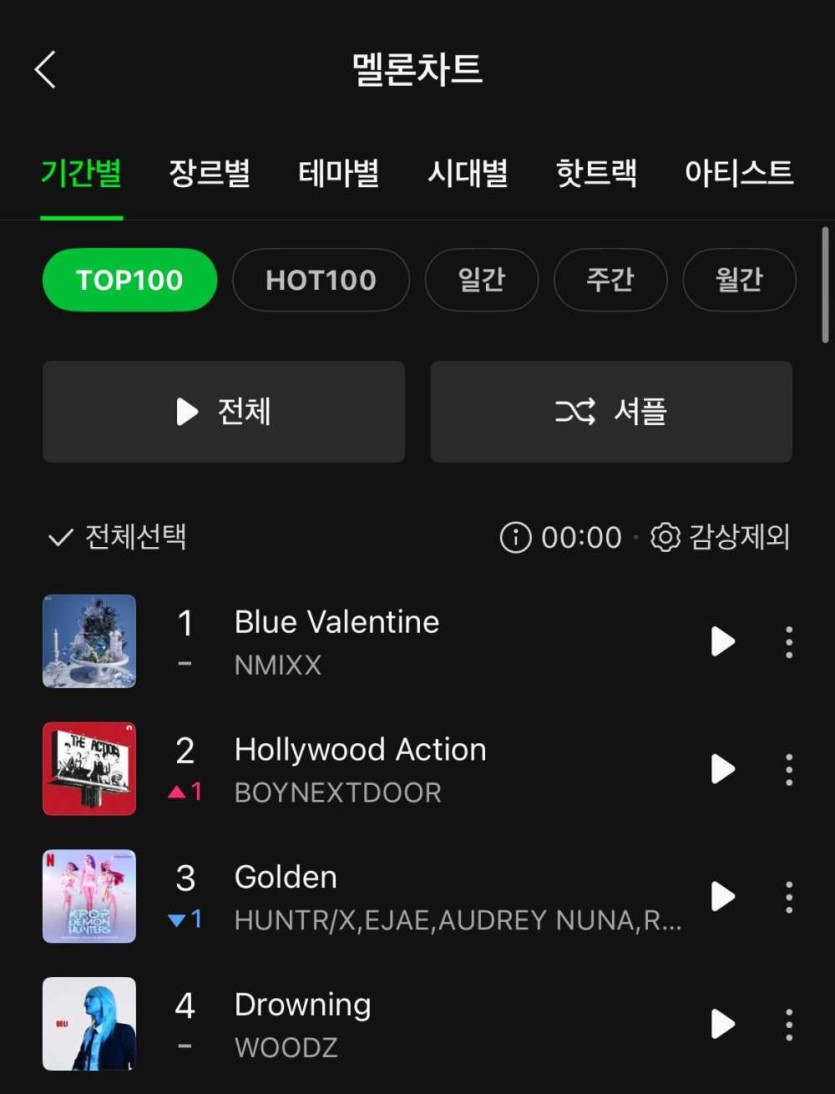Open more options for Hollywood Action
Viewport: 835px width, 1094px height.
789,770
